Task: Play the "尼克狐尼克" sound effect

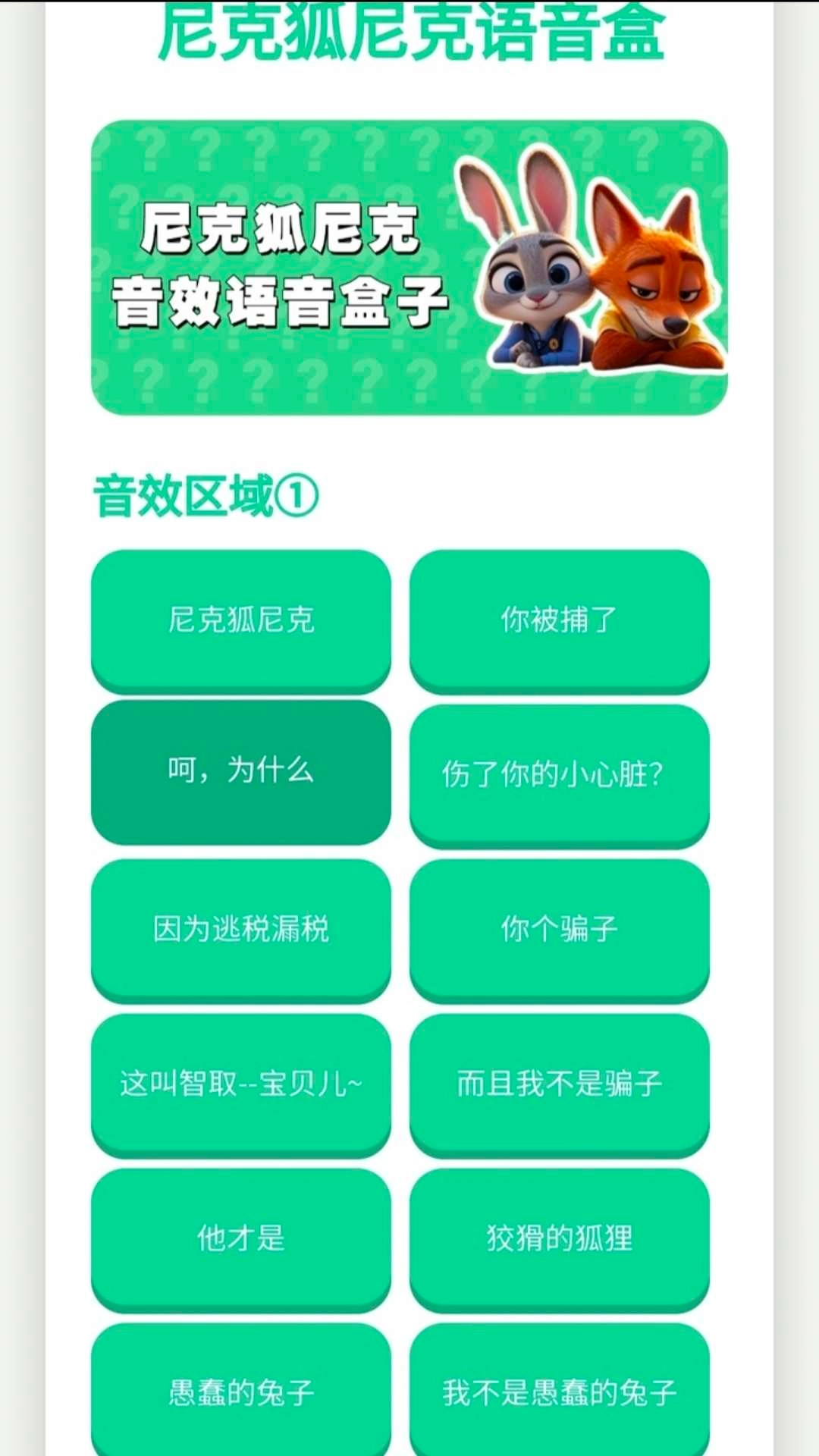Action: [x=240, y=620]
